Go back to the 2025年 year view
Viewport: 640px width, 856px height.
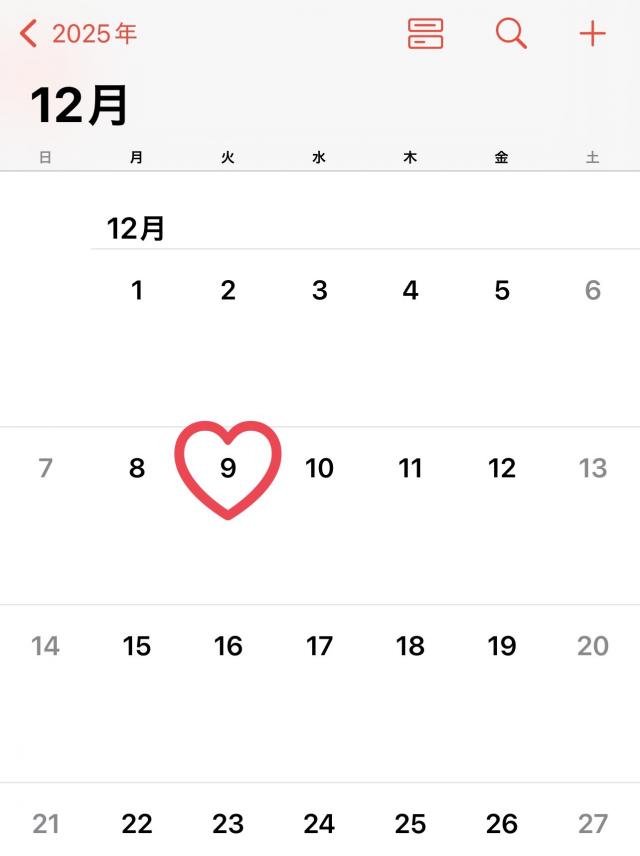pos(78,34)
